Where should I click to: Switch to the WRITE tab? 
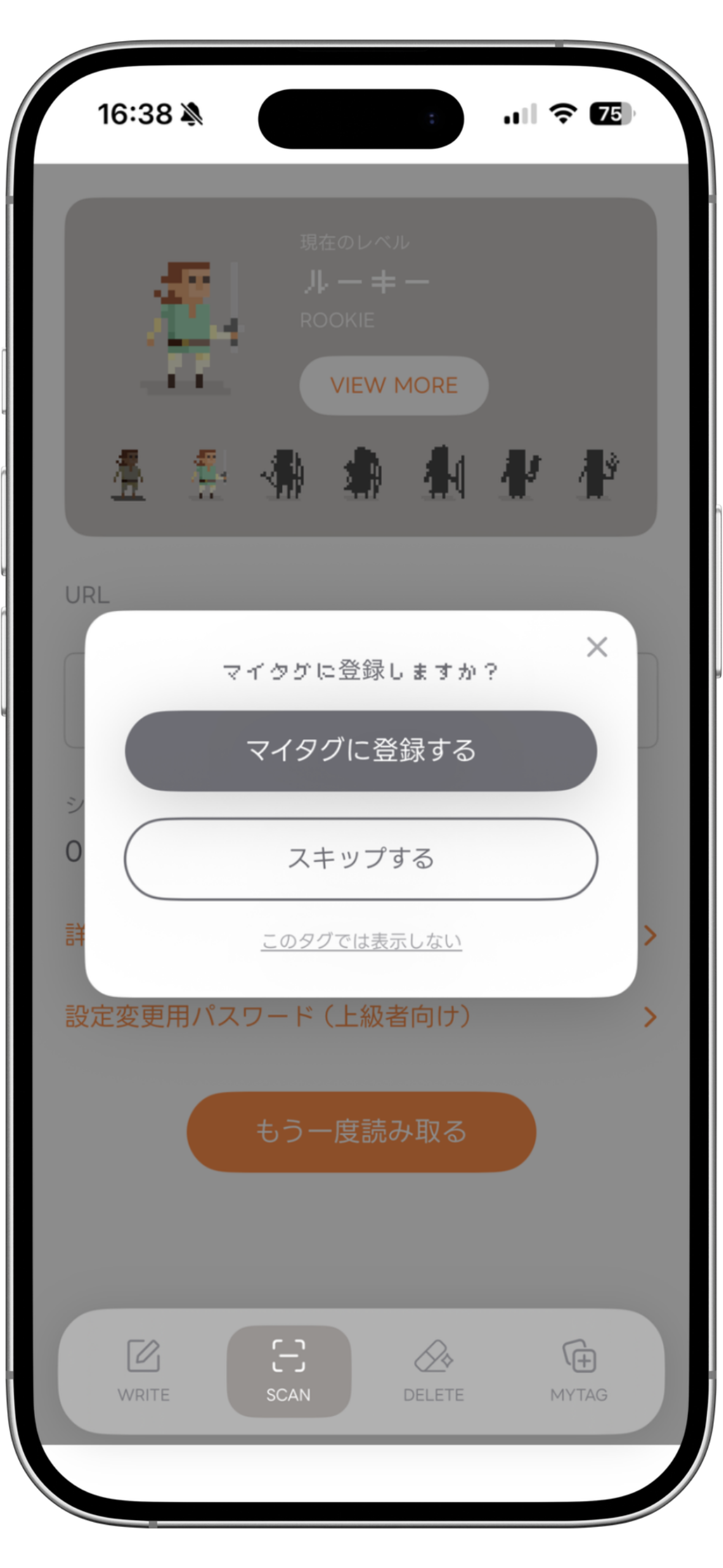click(x=143, y=1371)
